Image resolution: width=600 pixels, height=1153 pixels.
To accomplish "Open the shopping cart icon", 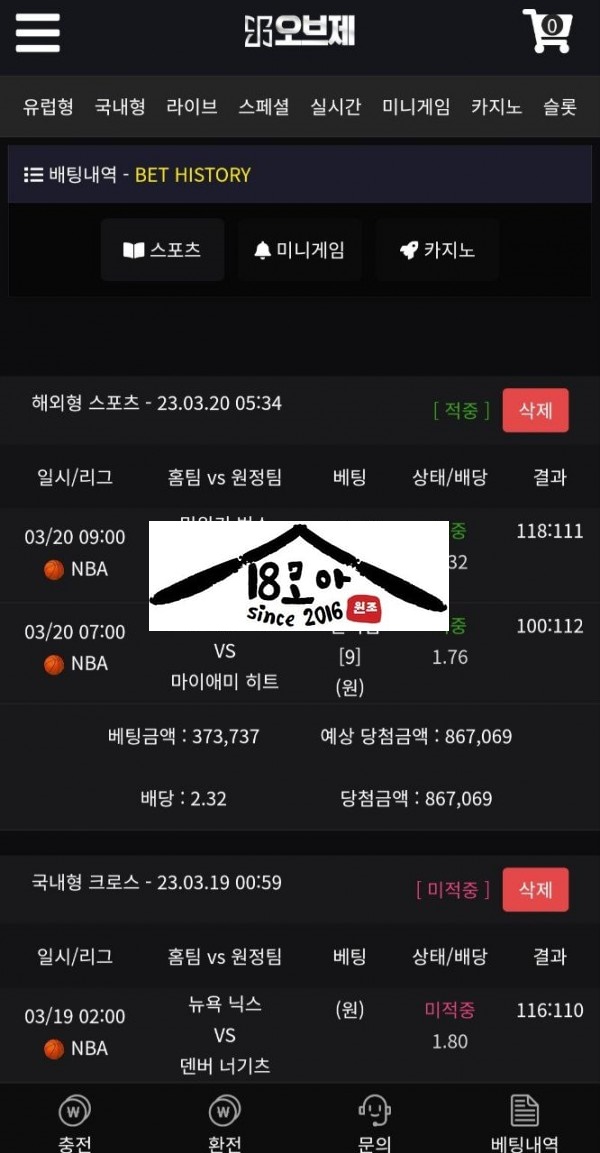I will pos(548,31).
